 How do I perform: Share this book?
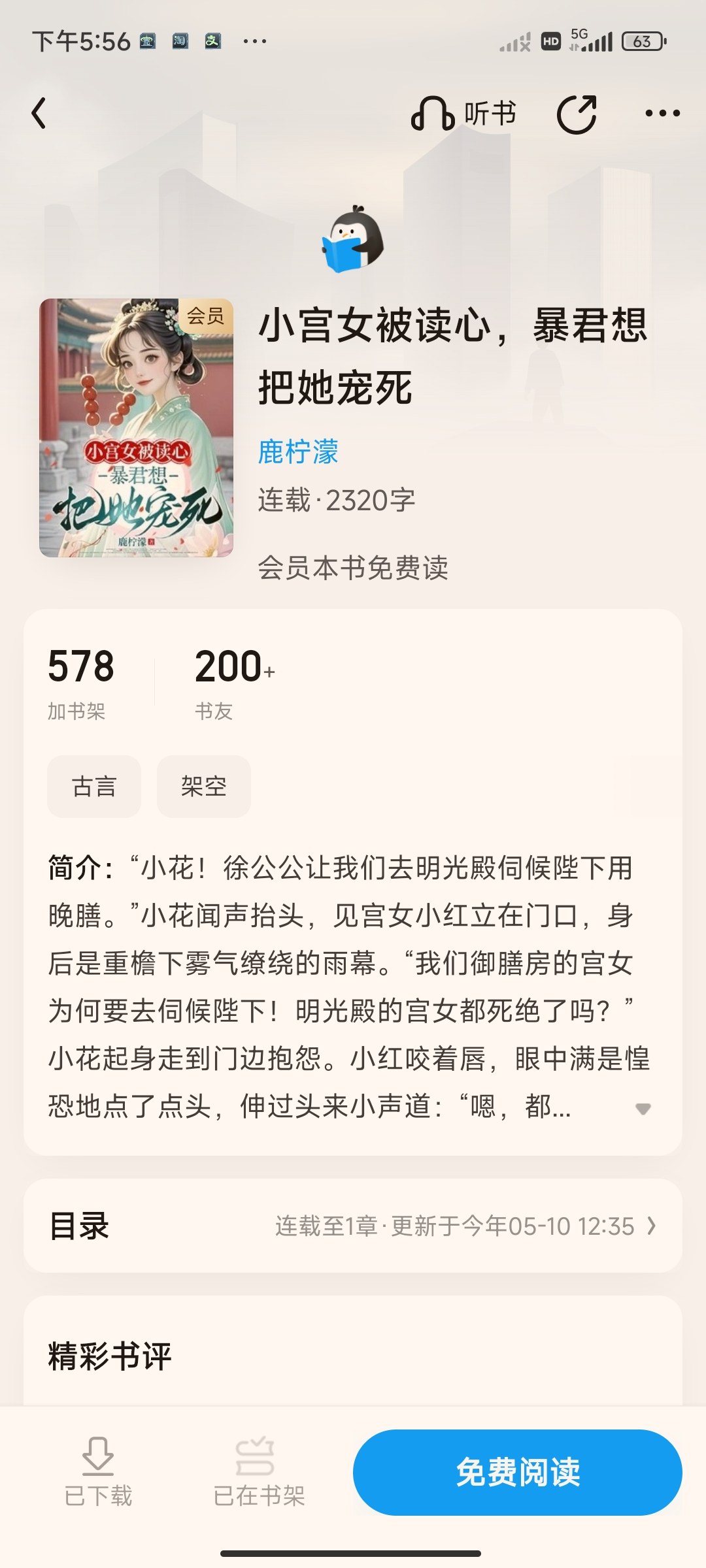(x=577, y=114)
